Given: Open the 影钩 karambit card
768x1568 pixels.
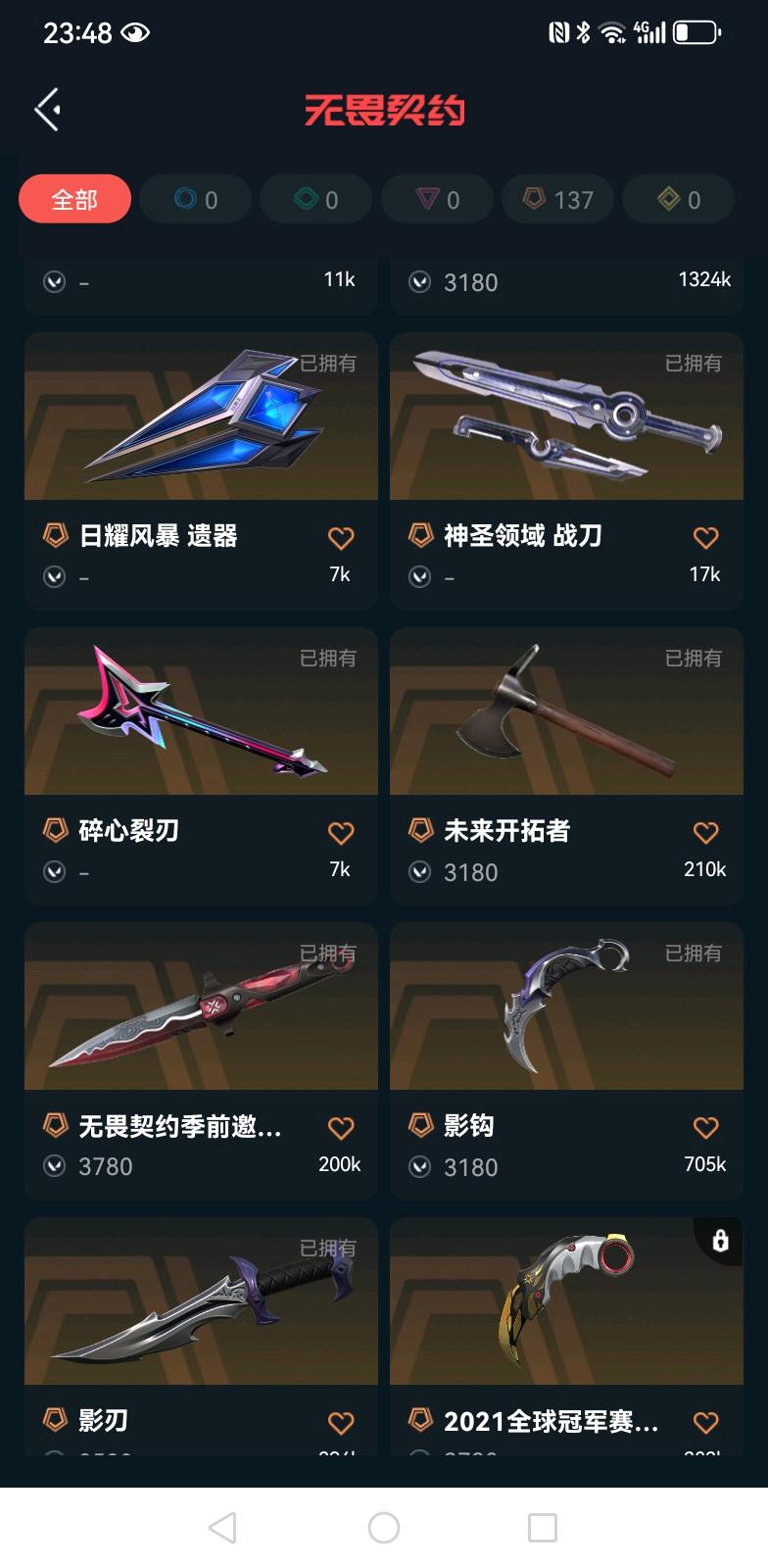Looking at the screenshot, I should (566, 1060).
